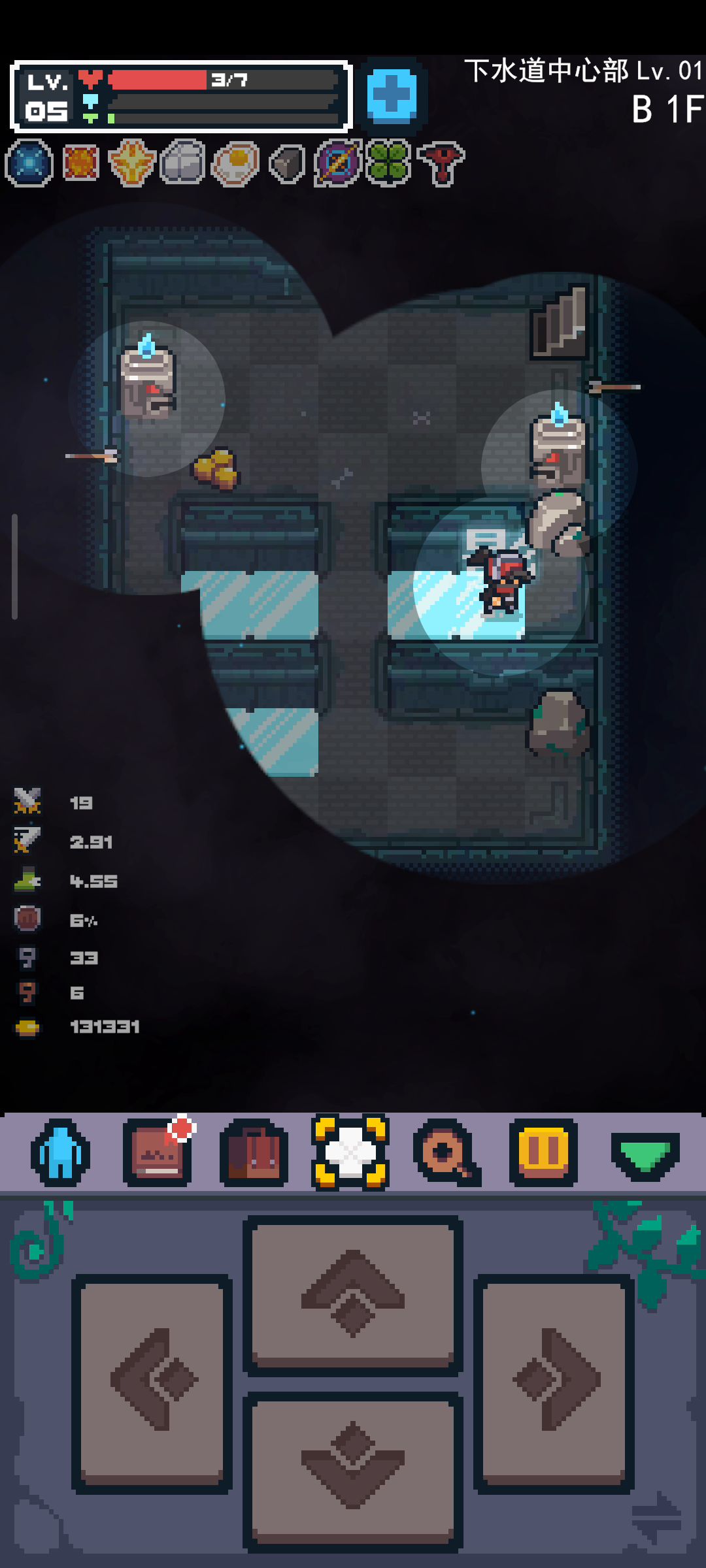This screenshot has height=1568, width=706.
Task: Pause the game with the orange button
Action: click(x=543, y=1152)
